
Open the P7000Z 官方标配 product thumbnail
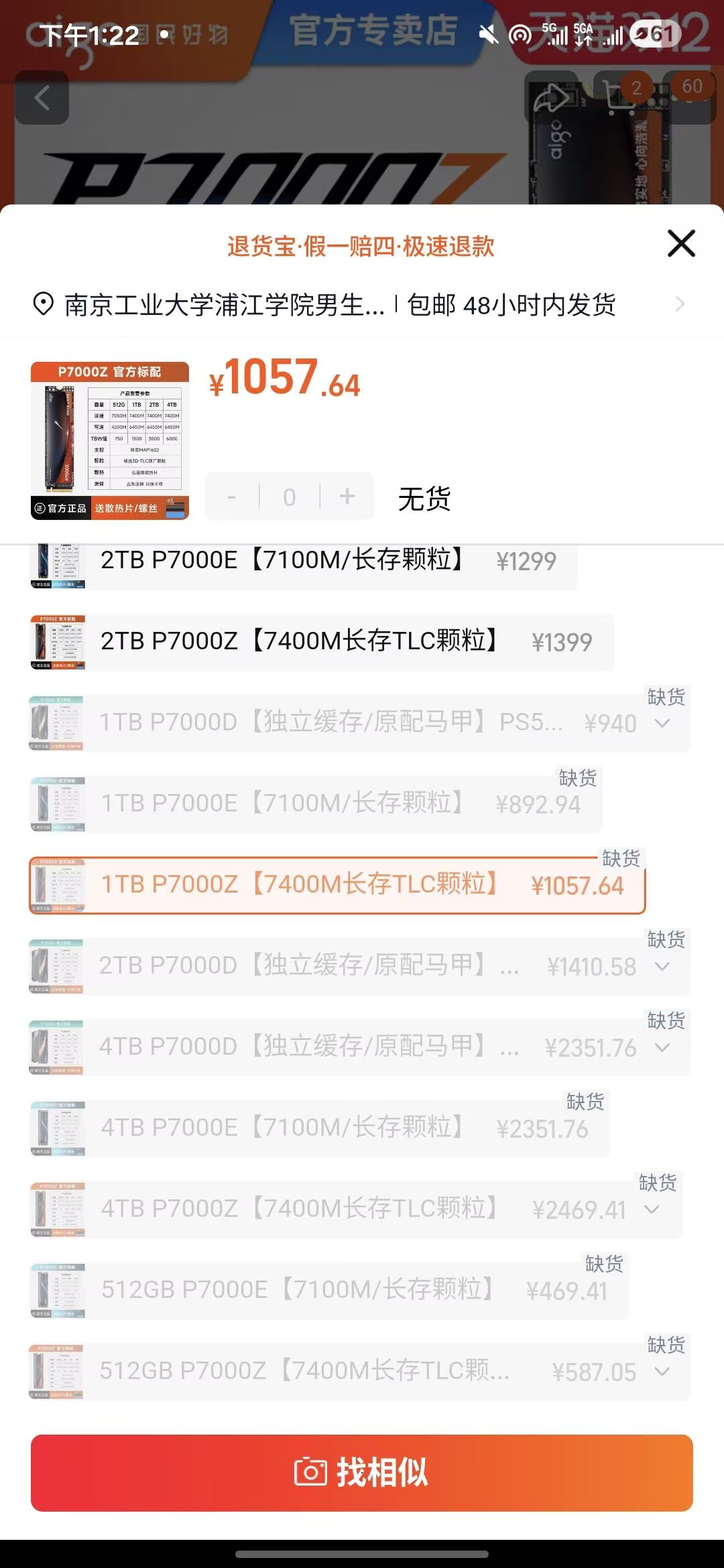pos(110,441)
